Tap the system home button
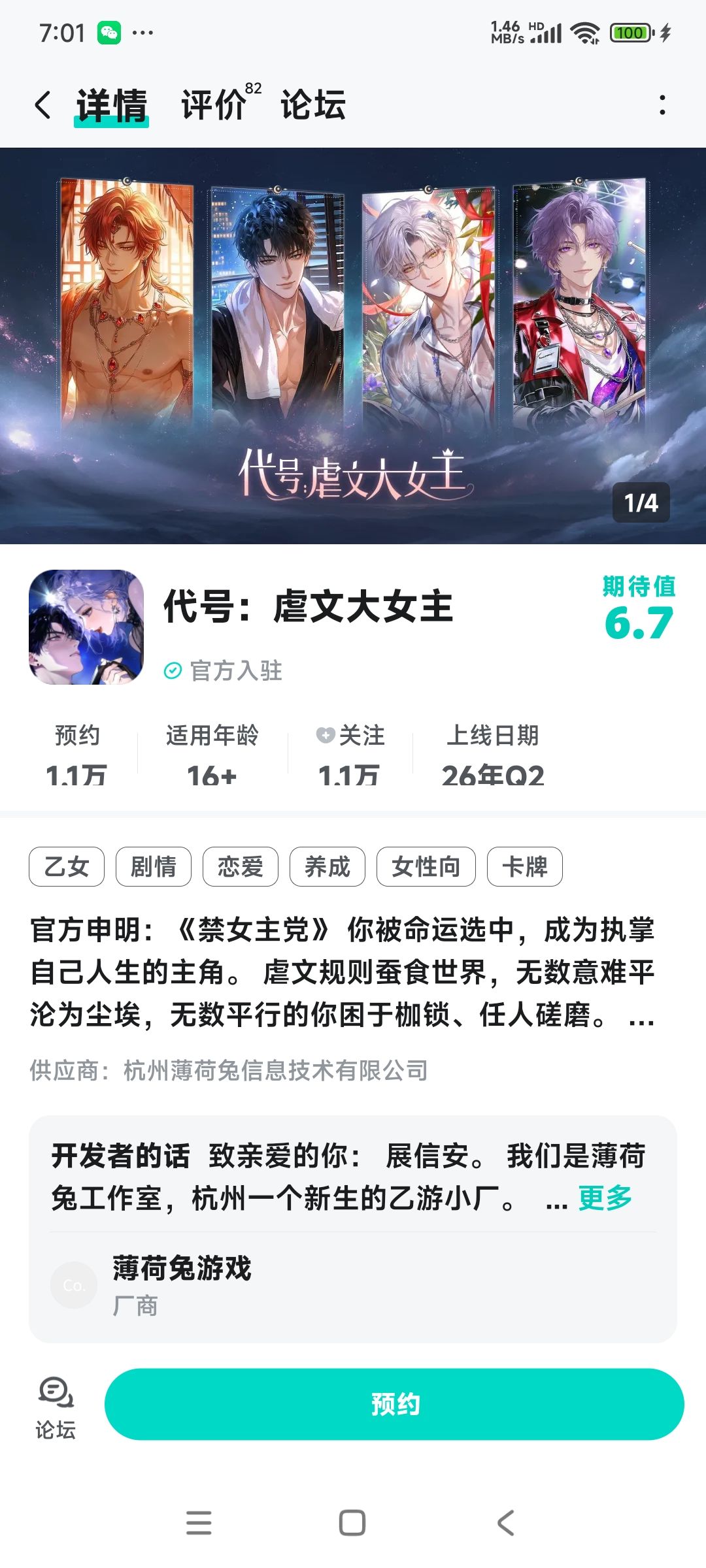The width and height of the screenshot is (706, 1568). [352, 1523]
